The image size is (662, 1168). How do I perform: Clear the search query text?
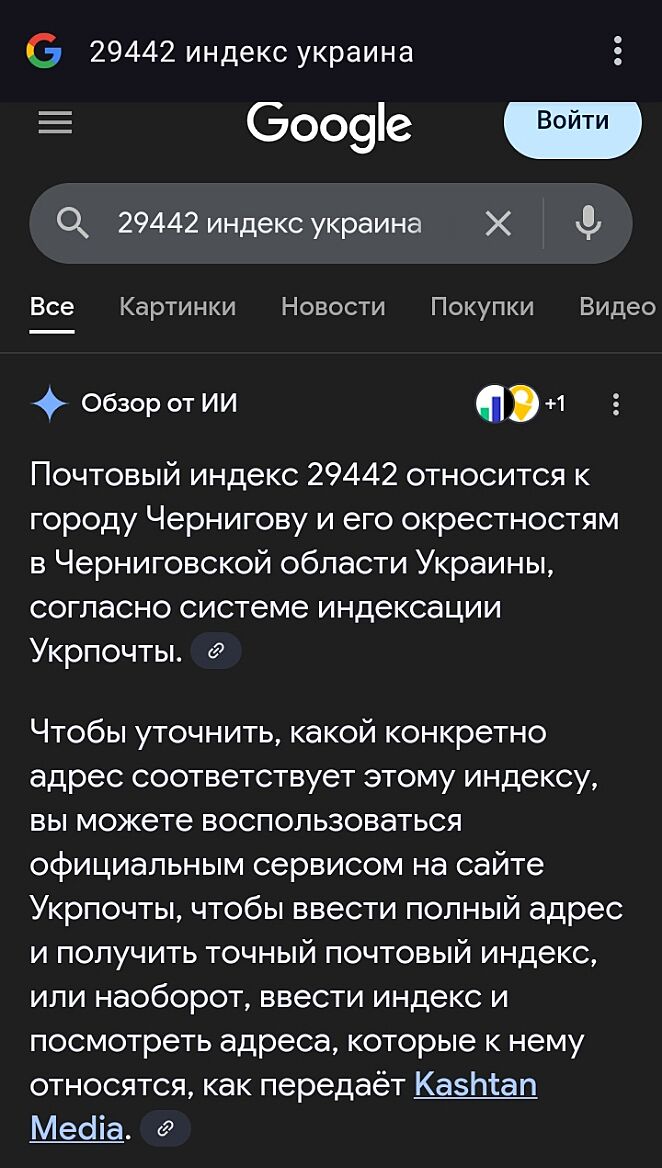498,224
